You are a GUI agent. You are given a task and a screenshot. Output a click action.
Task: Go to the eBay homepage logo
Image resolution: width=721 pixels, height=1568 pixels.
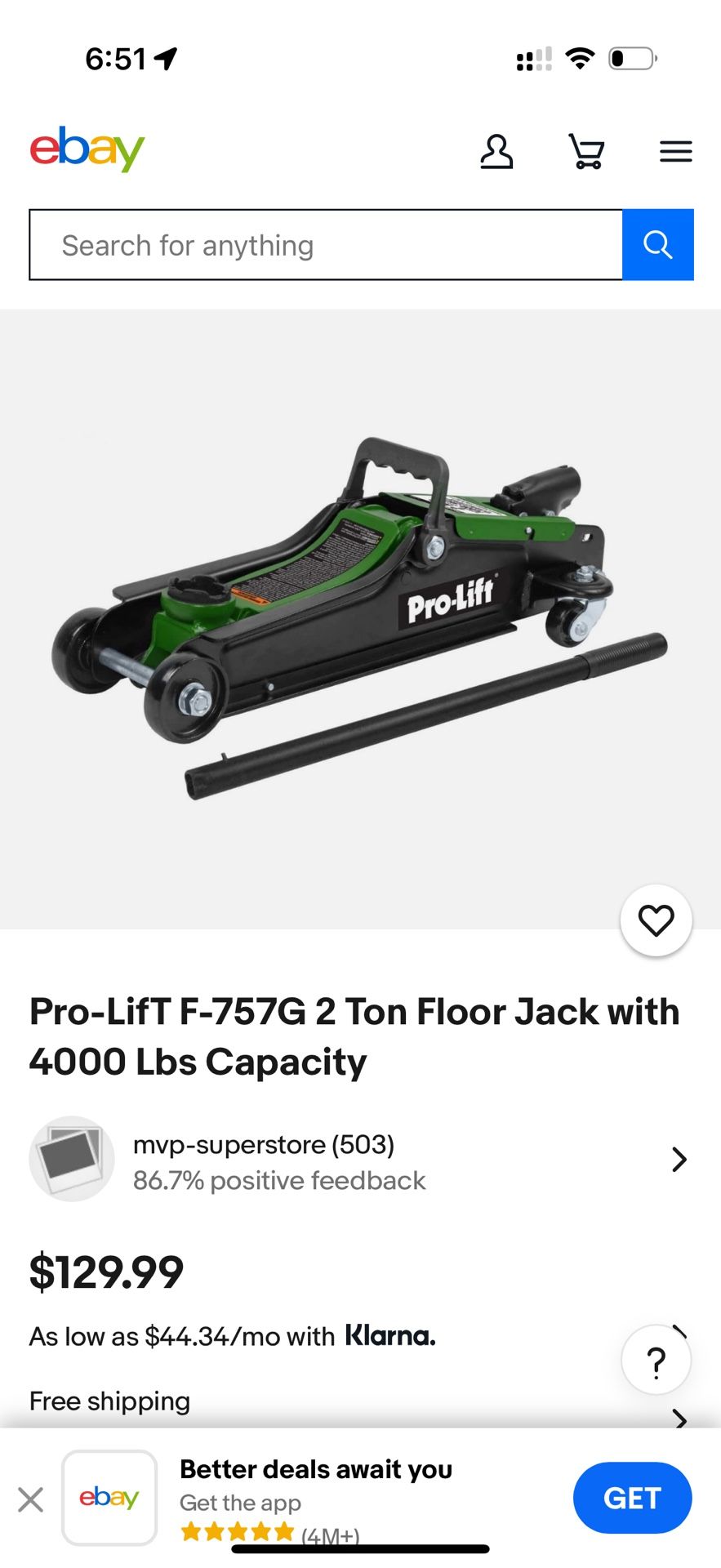pyautogui.click(x=87, y=149)
